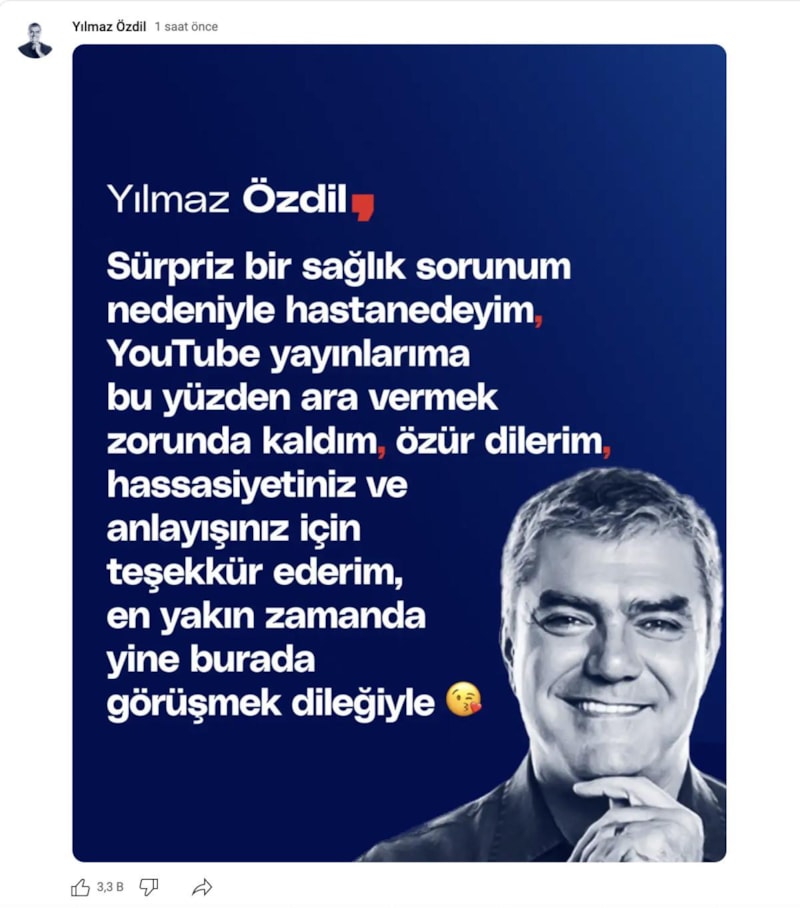Like the Yılmaz Özdil community post

(81, 887)
